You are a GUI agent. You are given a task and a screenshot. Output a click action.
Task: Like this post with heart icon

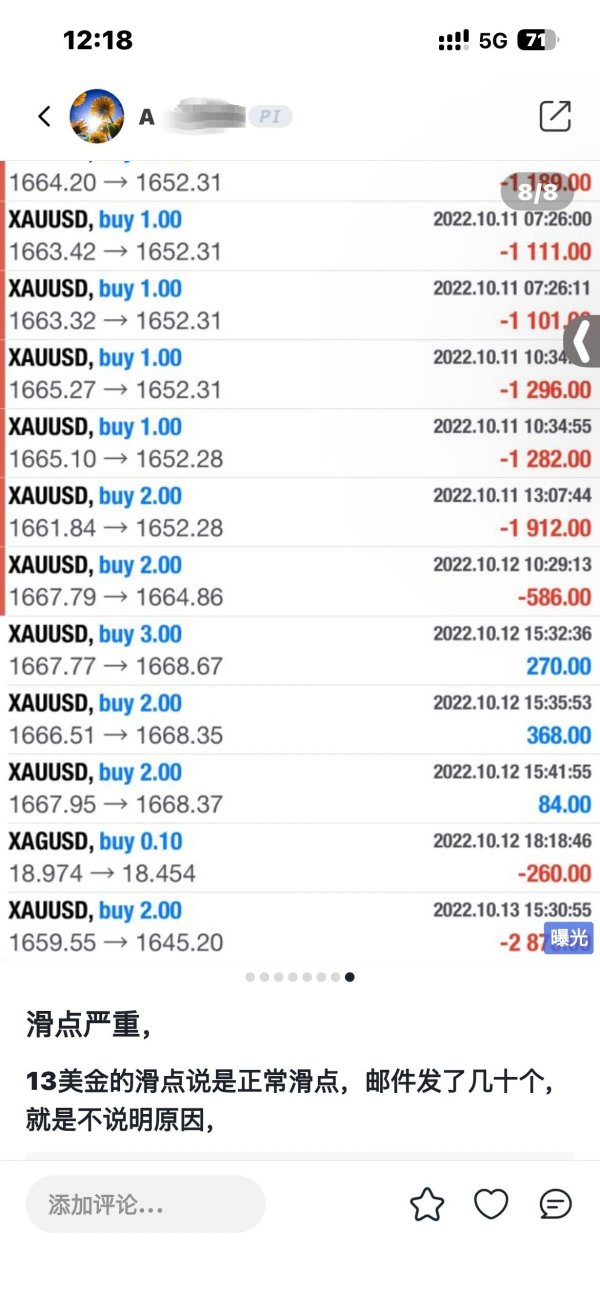491,1204
